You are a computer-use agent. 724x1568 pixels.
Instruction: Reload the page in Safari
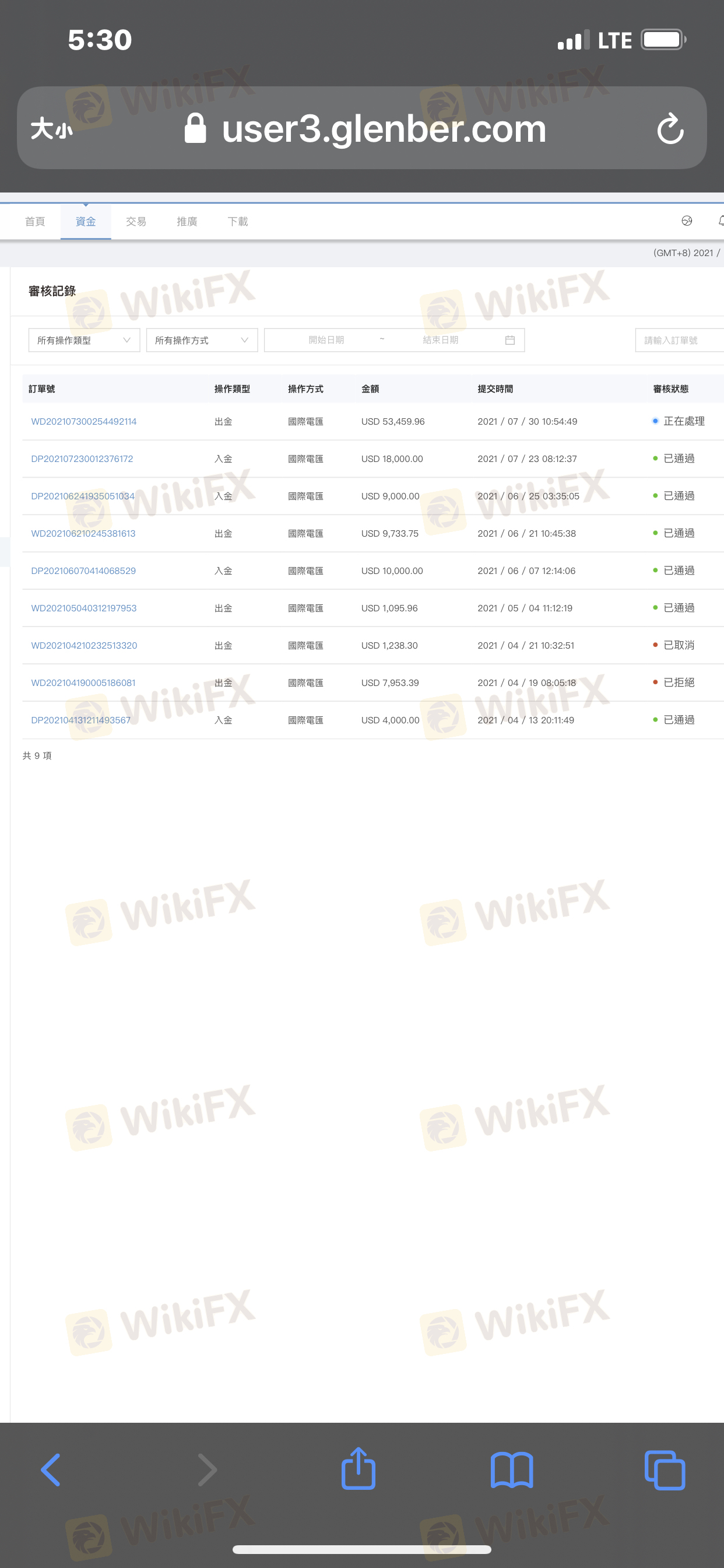(x=670, y=128)
